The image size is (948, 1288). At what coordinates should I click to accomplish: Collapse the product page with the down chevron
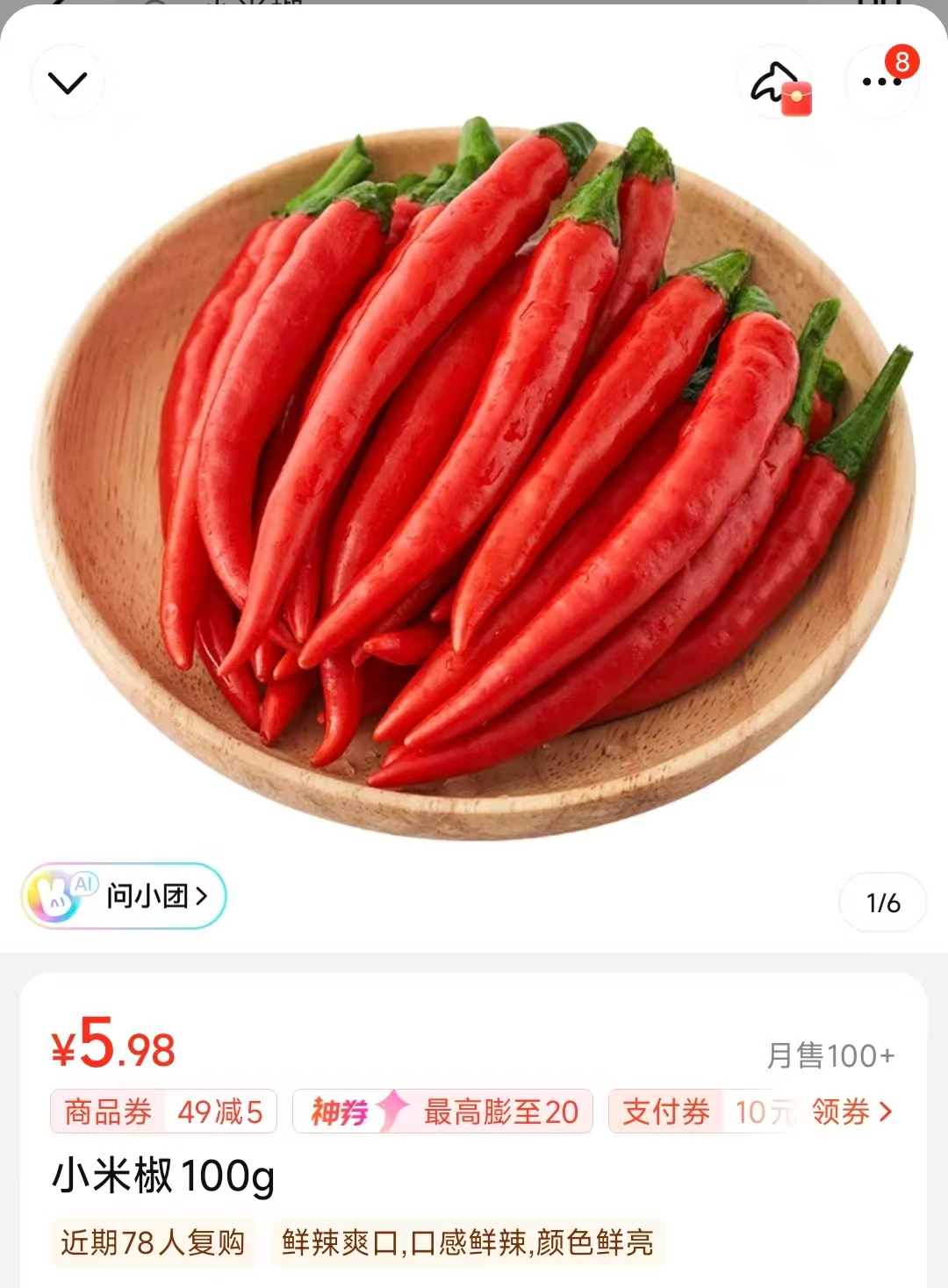tap(68, 83)
